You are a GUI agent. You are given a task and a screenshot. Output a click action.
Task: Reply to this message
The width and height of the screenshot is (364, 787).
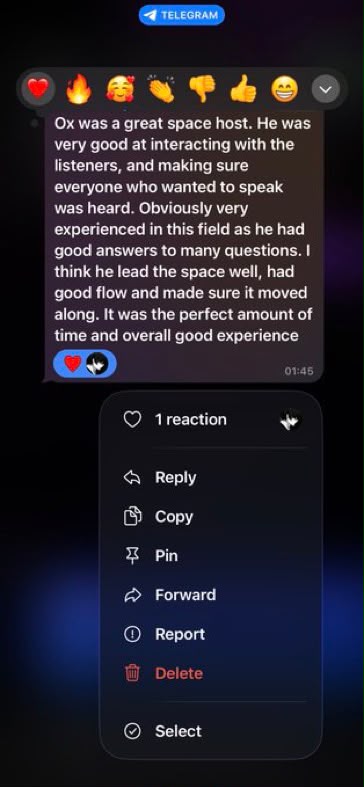pyautogui.click(x=211, y=477)
